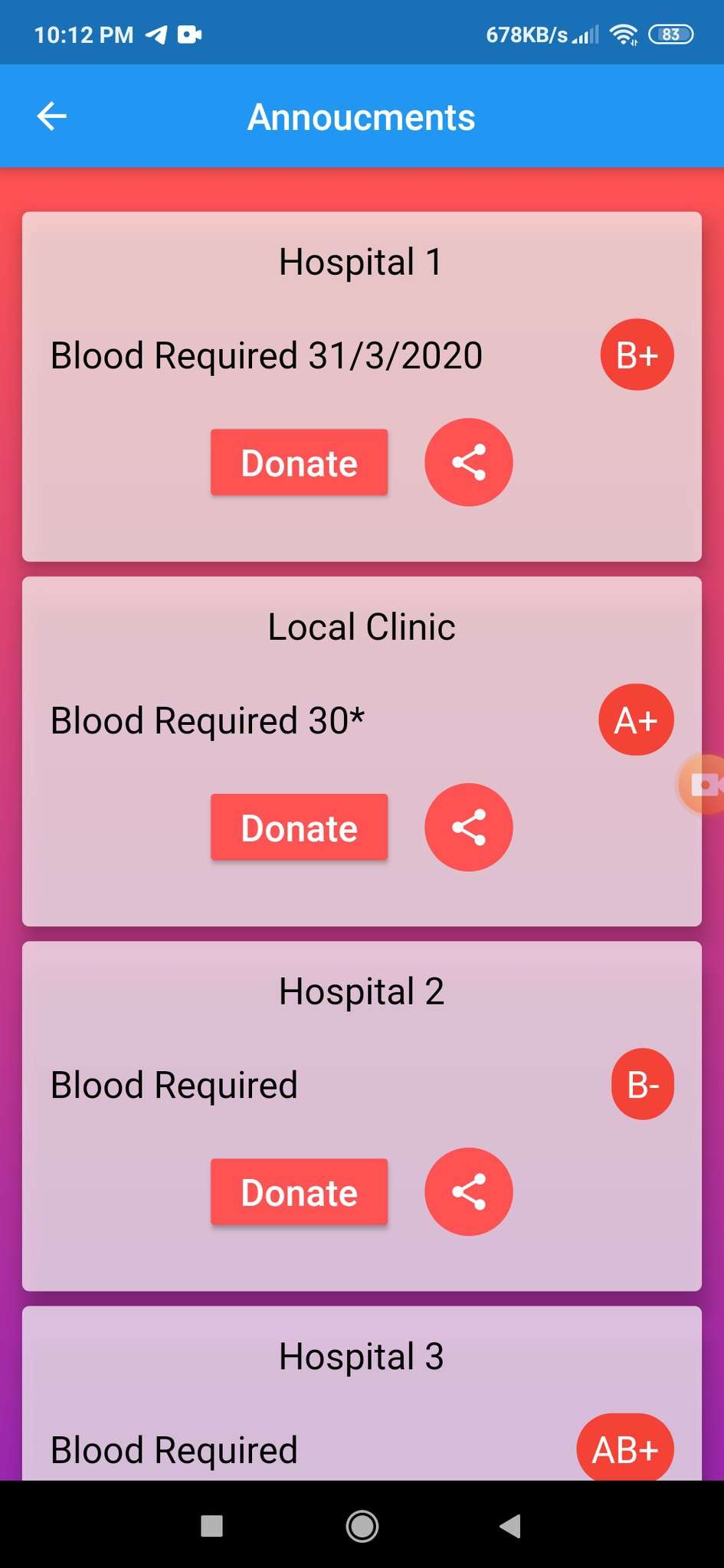
Task: Open recent apps from navigation bar
Action: coord(211,1526)
